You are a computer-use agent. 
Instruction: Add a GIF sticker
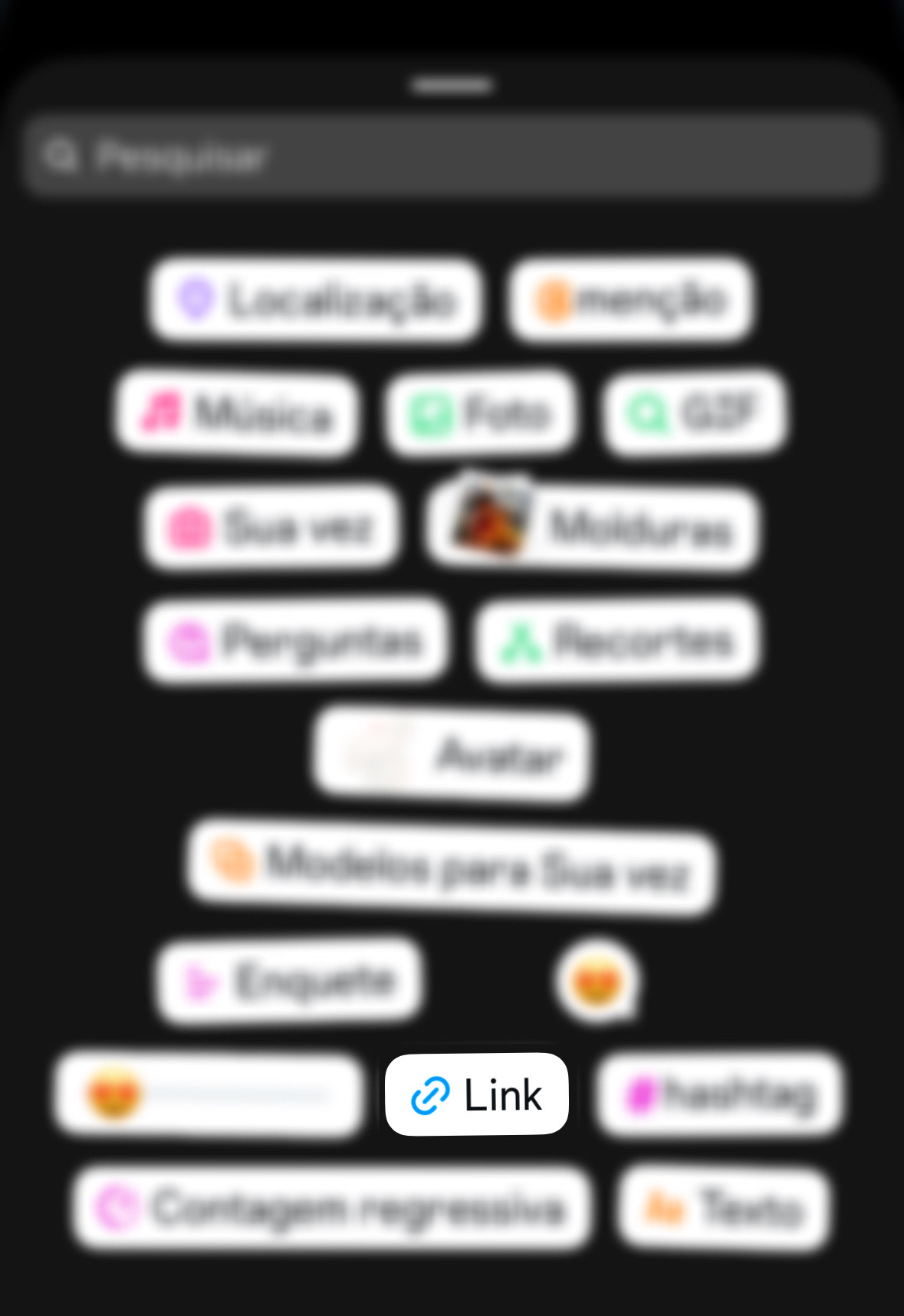point(692,413)
